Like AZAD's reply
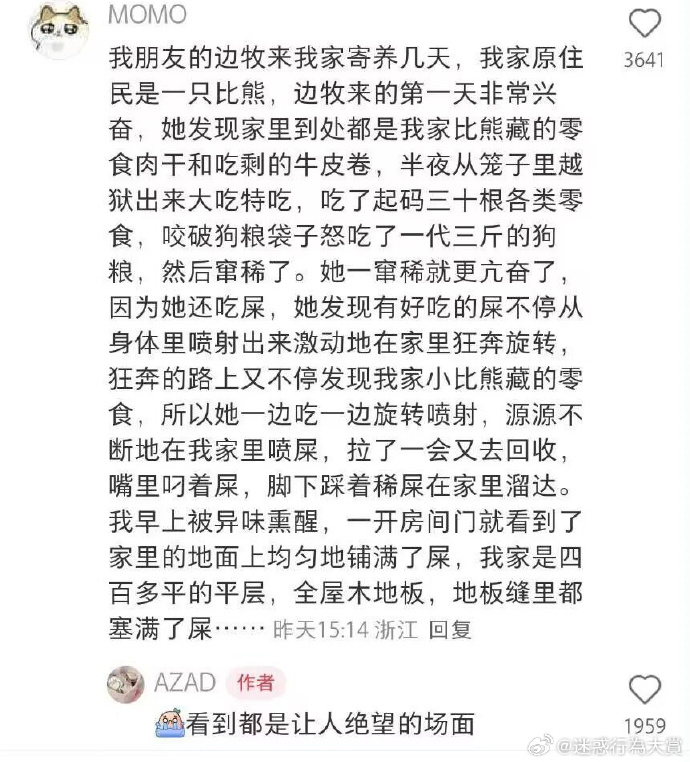 pyautogui.click(x=644, y=689)
